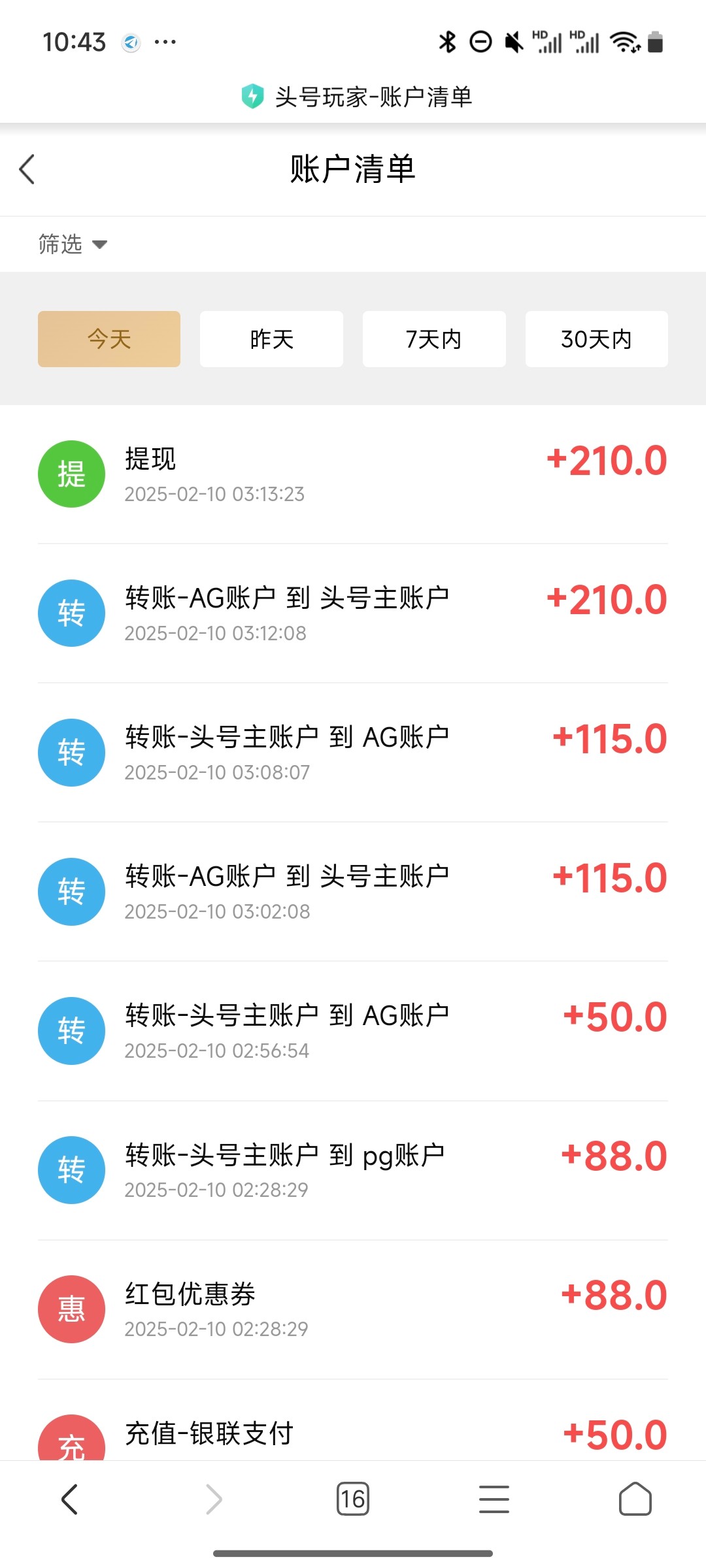Show records for 7天内

click(434, 339)
